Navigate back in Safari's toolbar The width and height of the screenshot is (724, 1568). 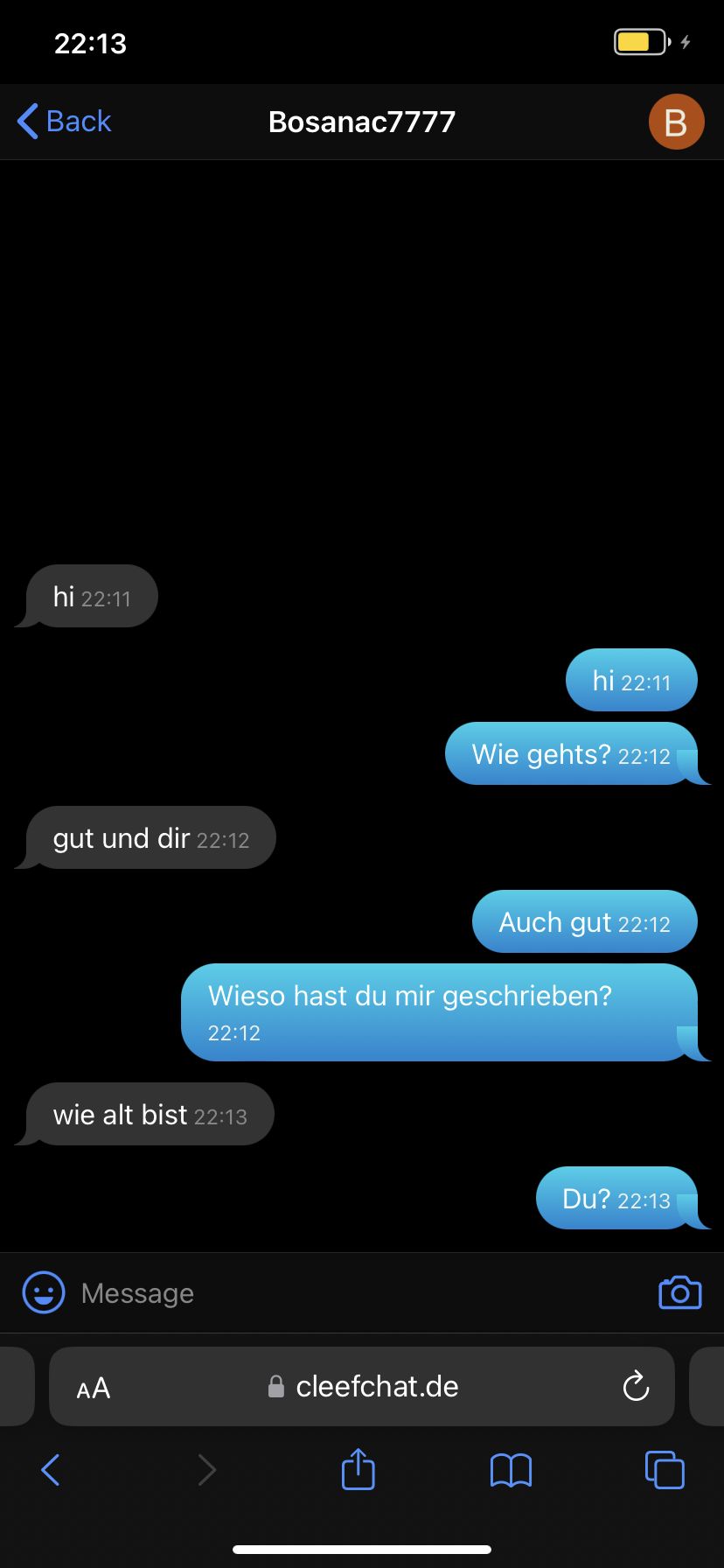pyautogui.click(x=51, y=1470)
